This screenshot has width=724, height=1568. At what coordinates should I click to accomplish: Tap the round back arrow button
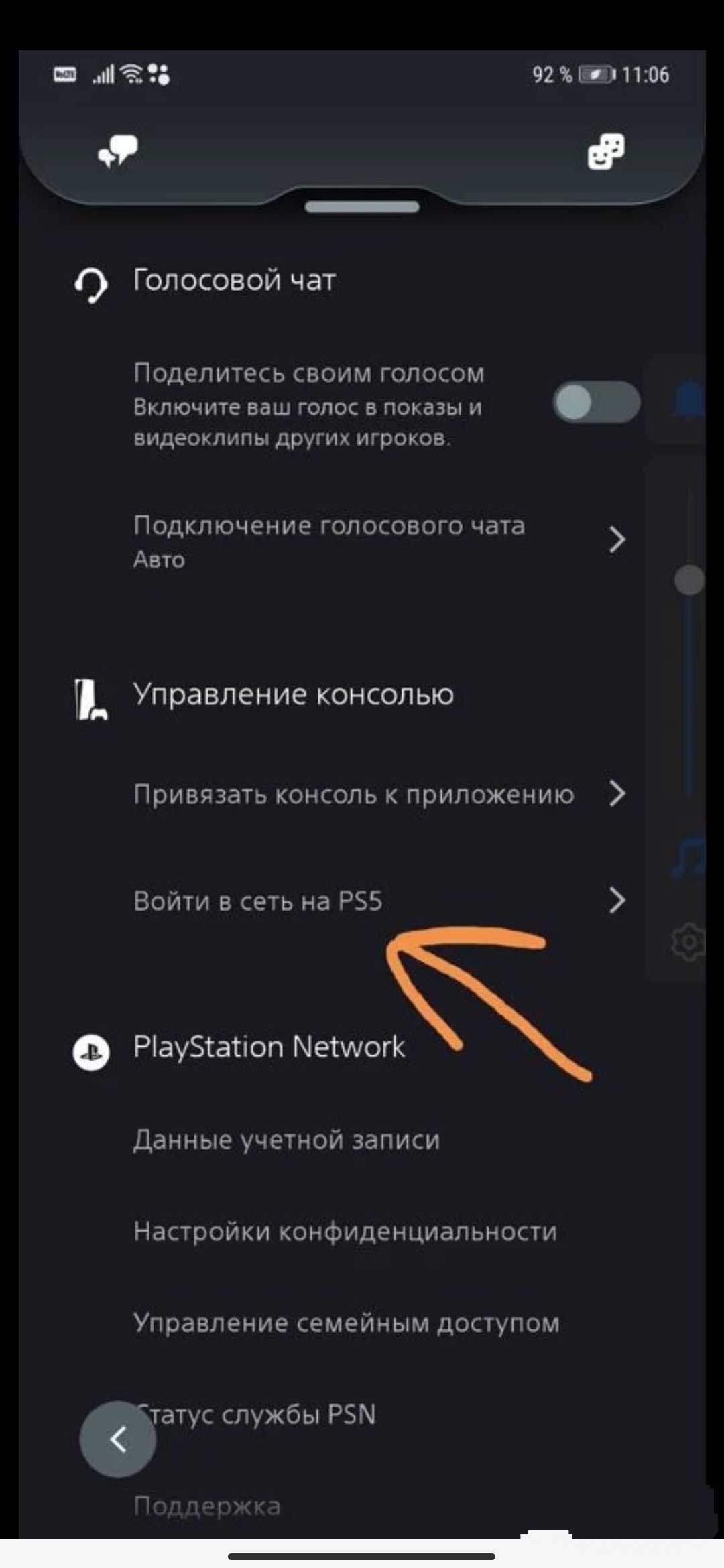click(118, 1439)
